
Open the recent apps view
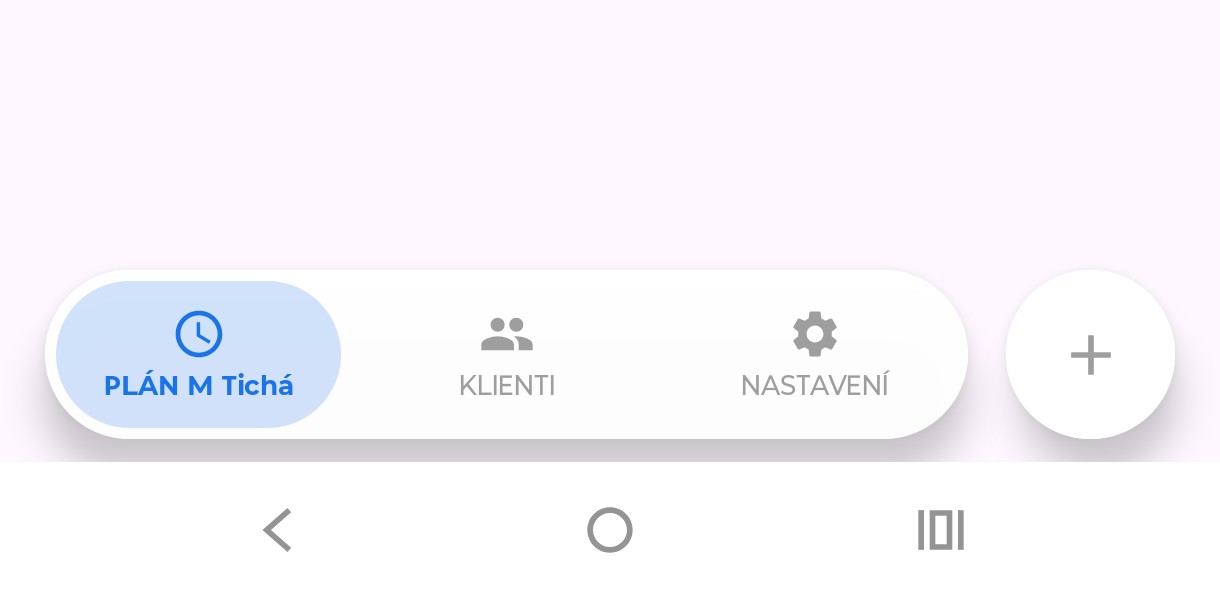click(940, 530)
